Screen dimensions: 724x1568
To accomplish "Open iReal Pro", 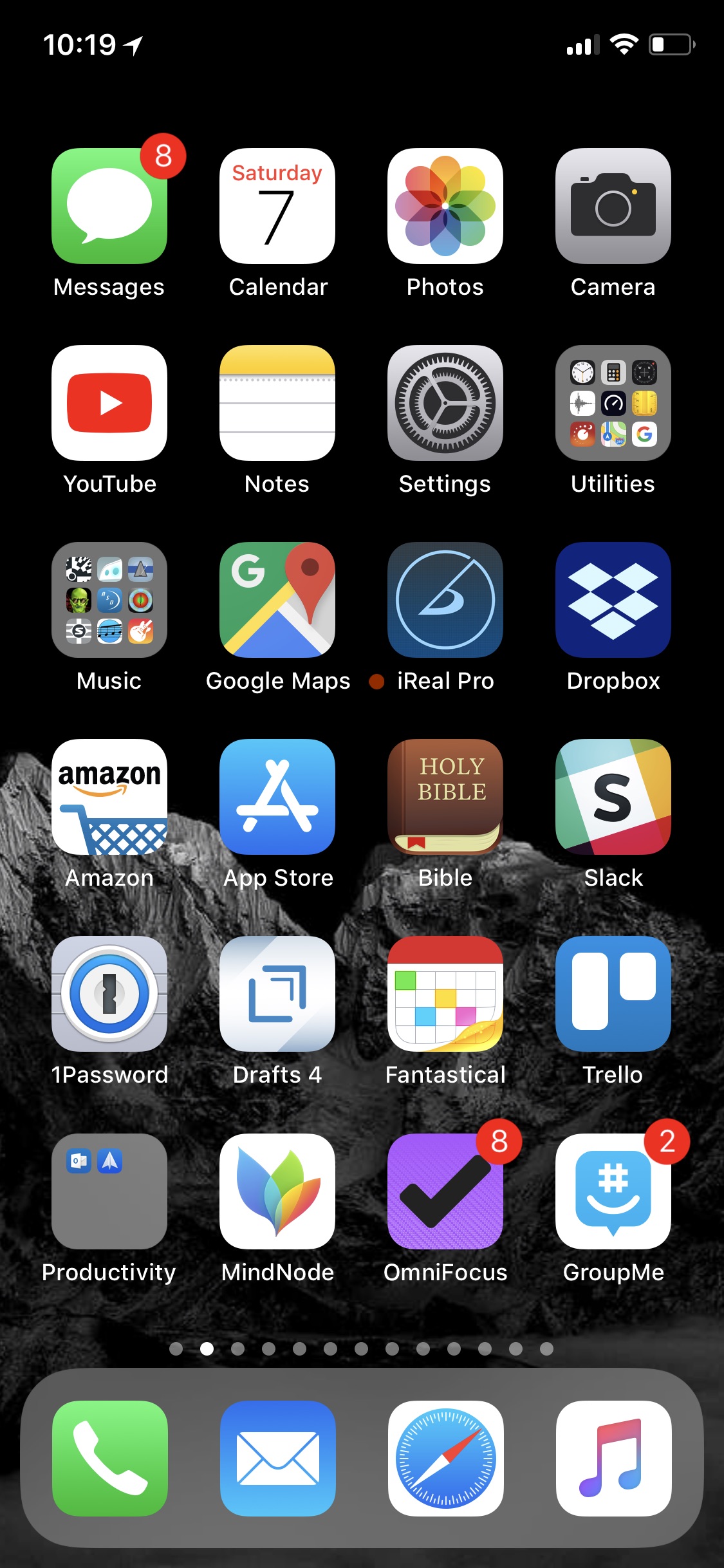I will [x=445, y=600].
